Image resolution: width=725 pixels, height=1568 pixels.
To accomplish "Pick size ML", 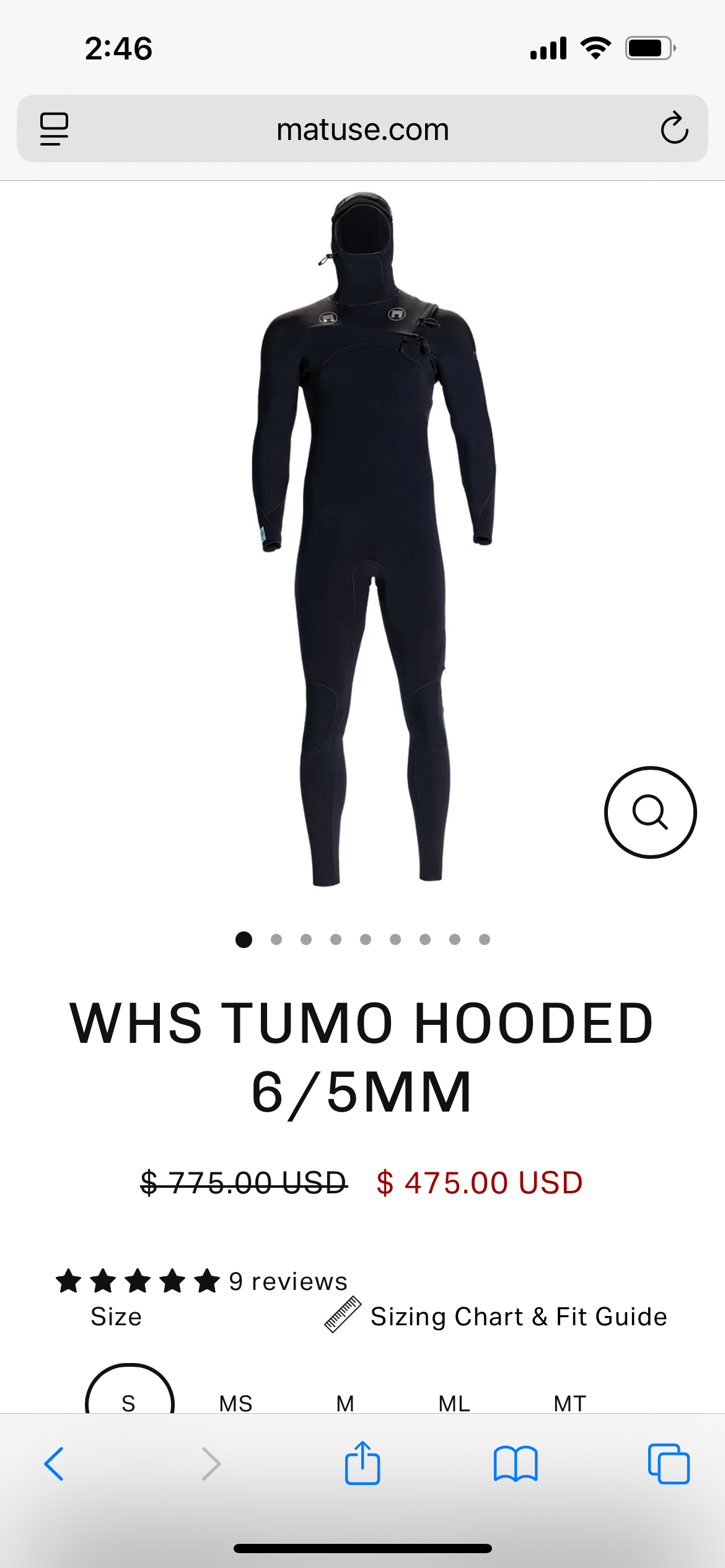I will (454, 1403).
